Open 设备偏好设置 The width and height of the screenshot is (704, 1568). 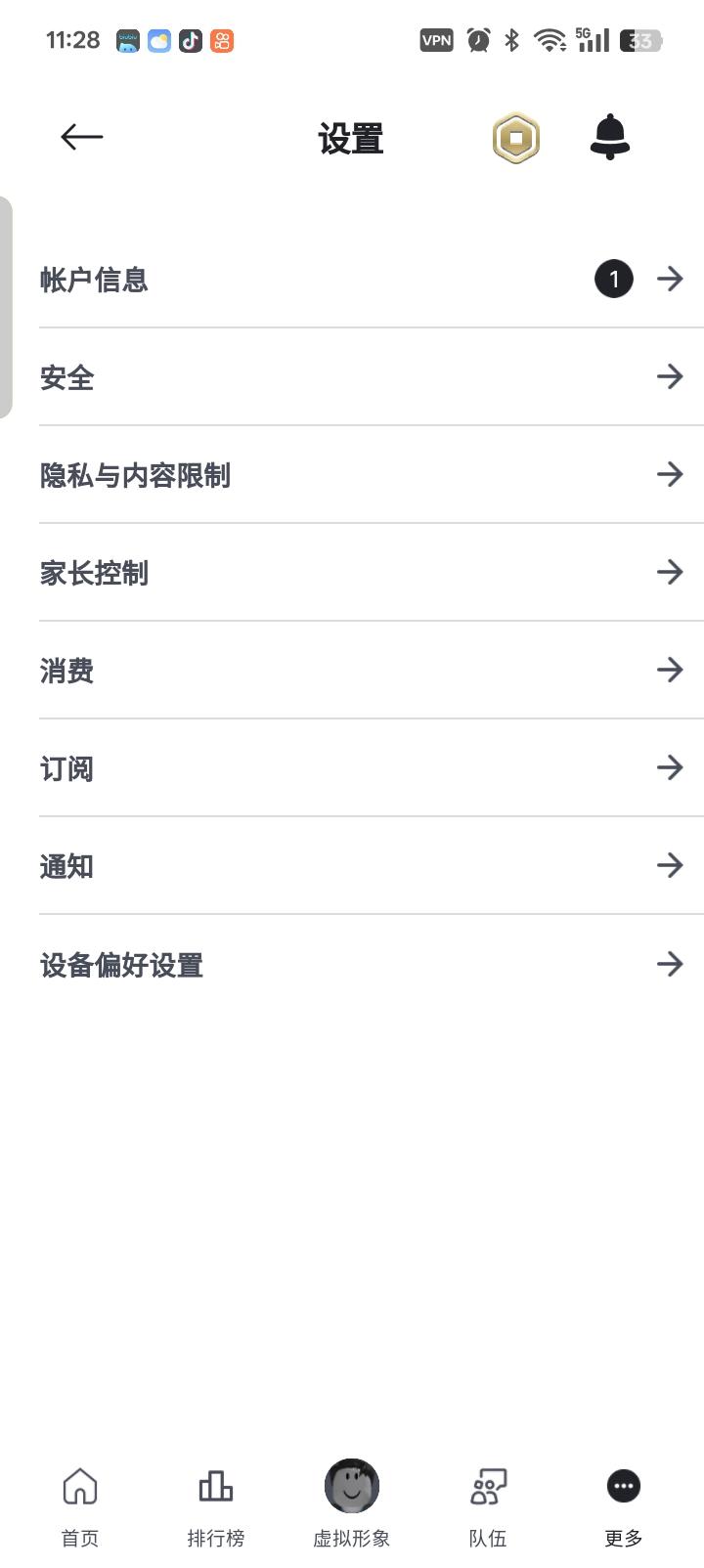pyautogui.click(x=372, y=965)
